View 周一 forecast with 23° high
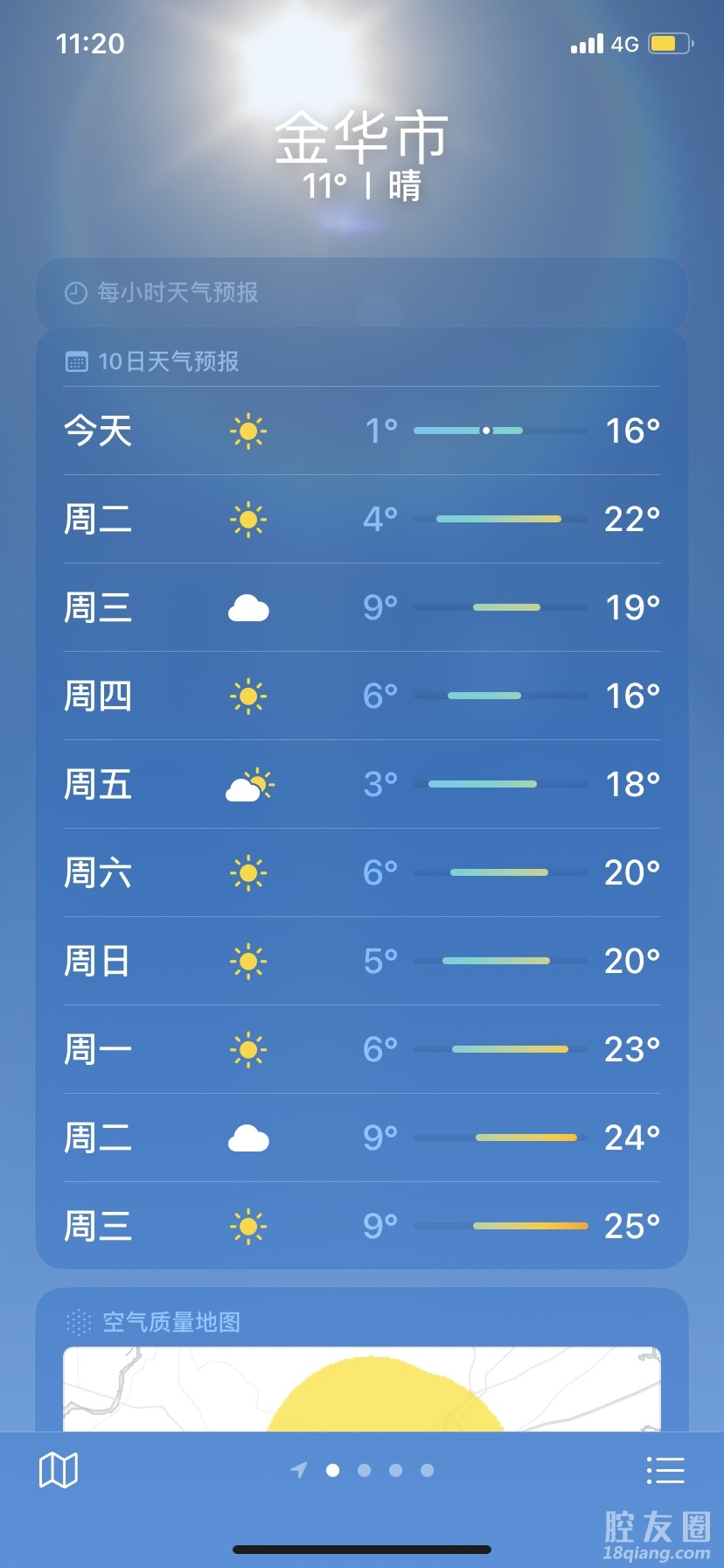 [361, 1049]
